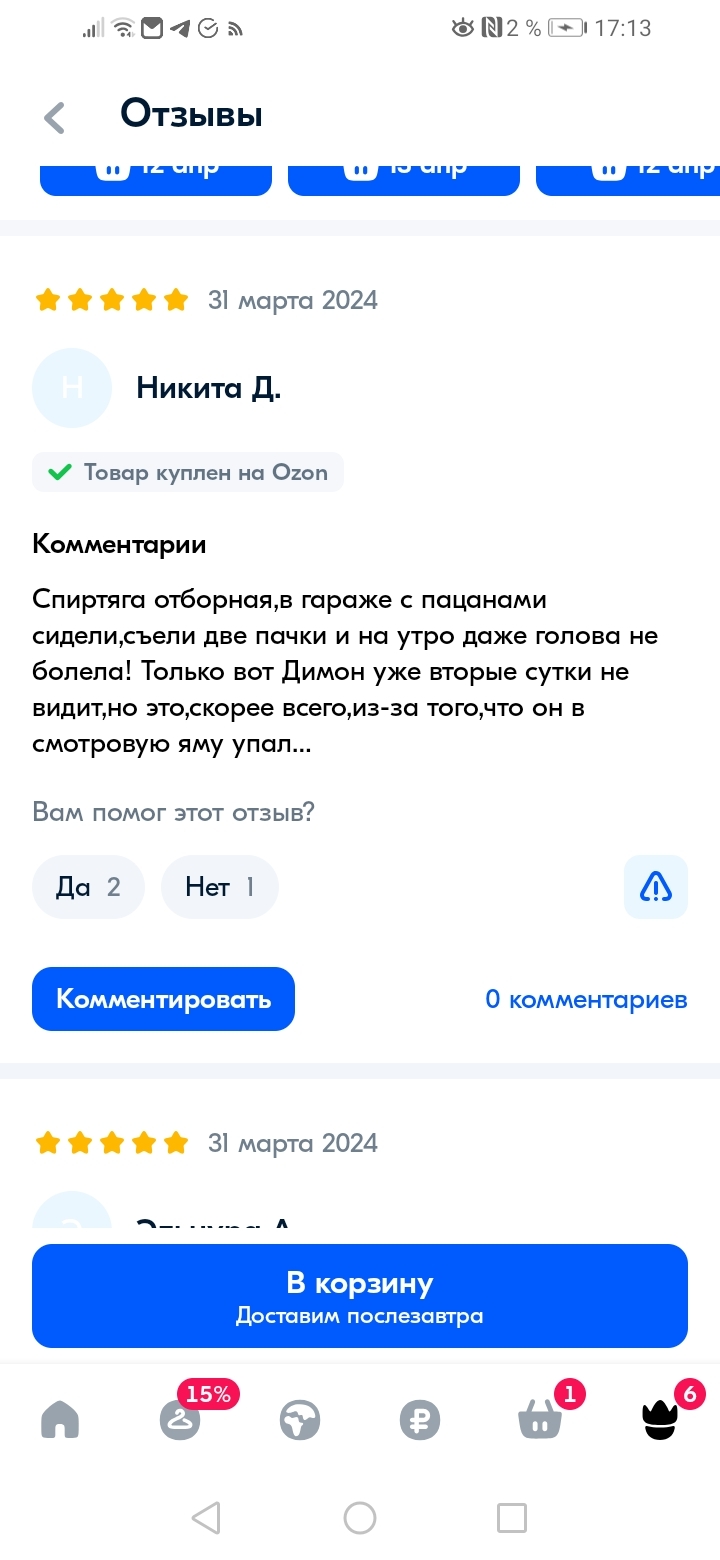Open the 0 комментариев link
Image resolution: width=720 pixels, height=1560 pixels.
pos(586,999)
